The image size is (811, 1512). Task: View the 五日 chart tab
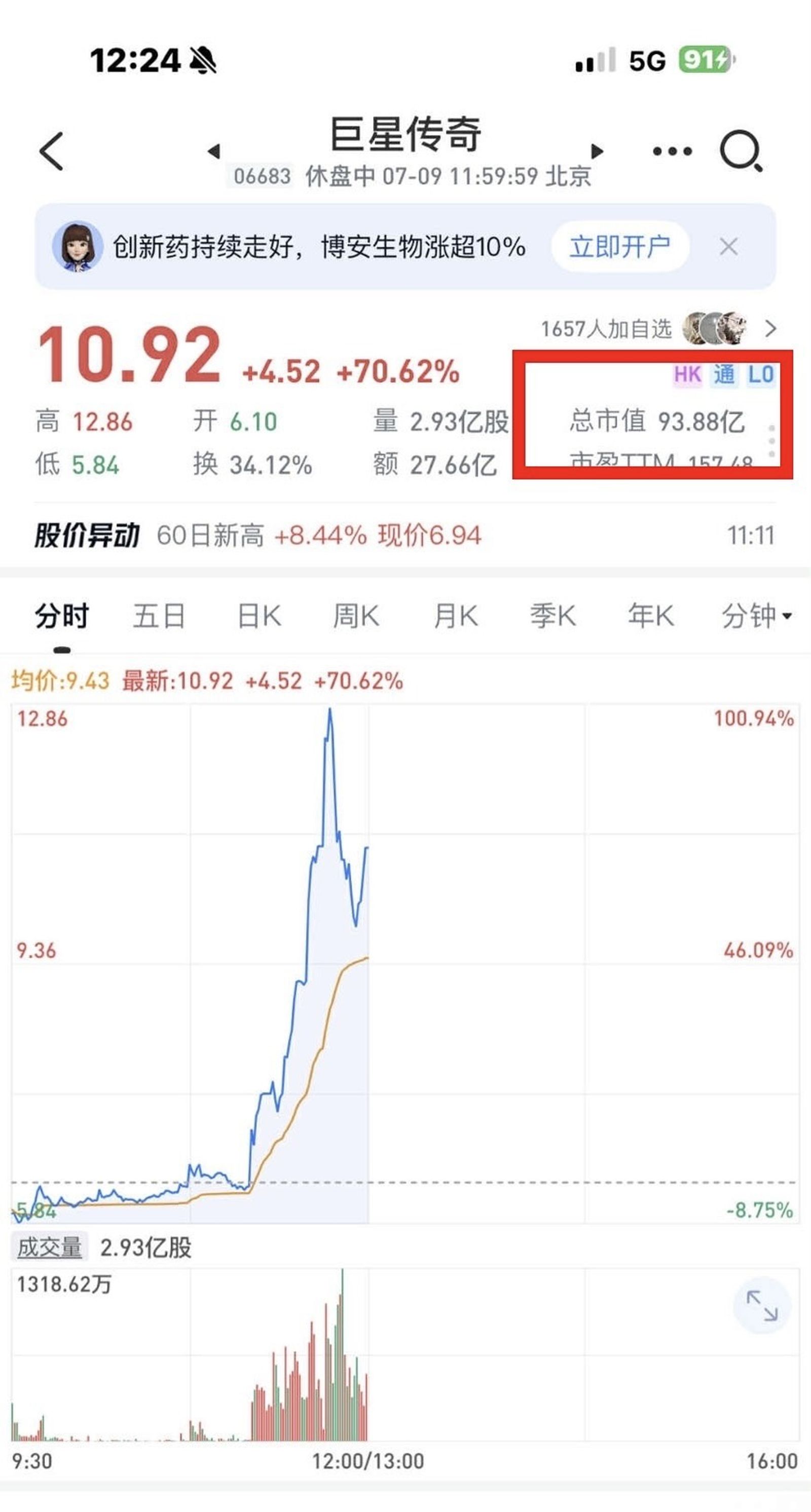(159, 614)
